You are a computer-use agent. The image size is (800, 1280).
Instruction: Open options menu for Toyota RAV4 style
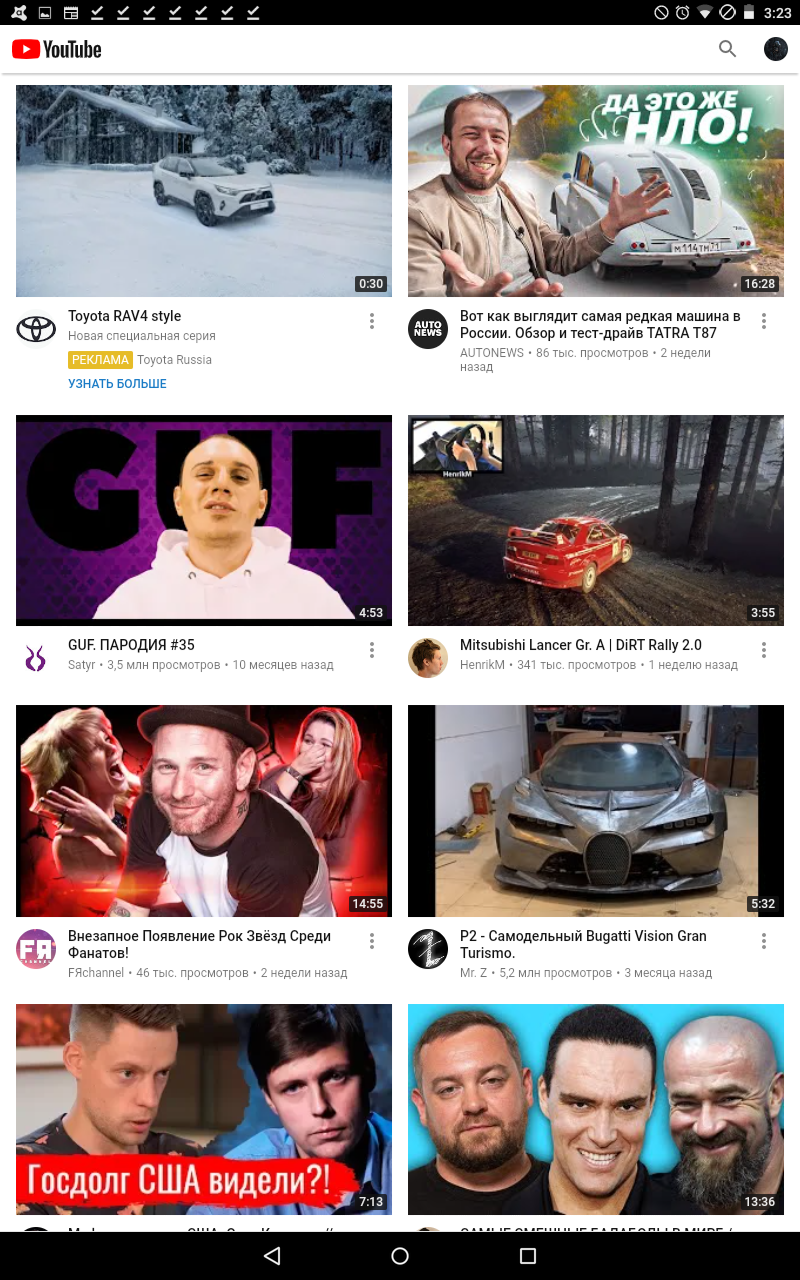point(372,321)
